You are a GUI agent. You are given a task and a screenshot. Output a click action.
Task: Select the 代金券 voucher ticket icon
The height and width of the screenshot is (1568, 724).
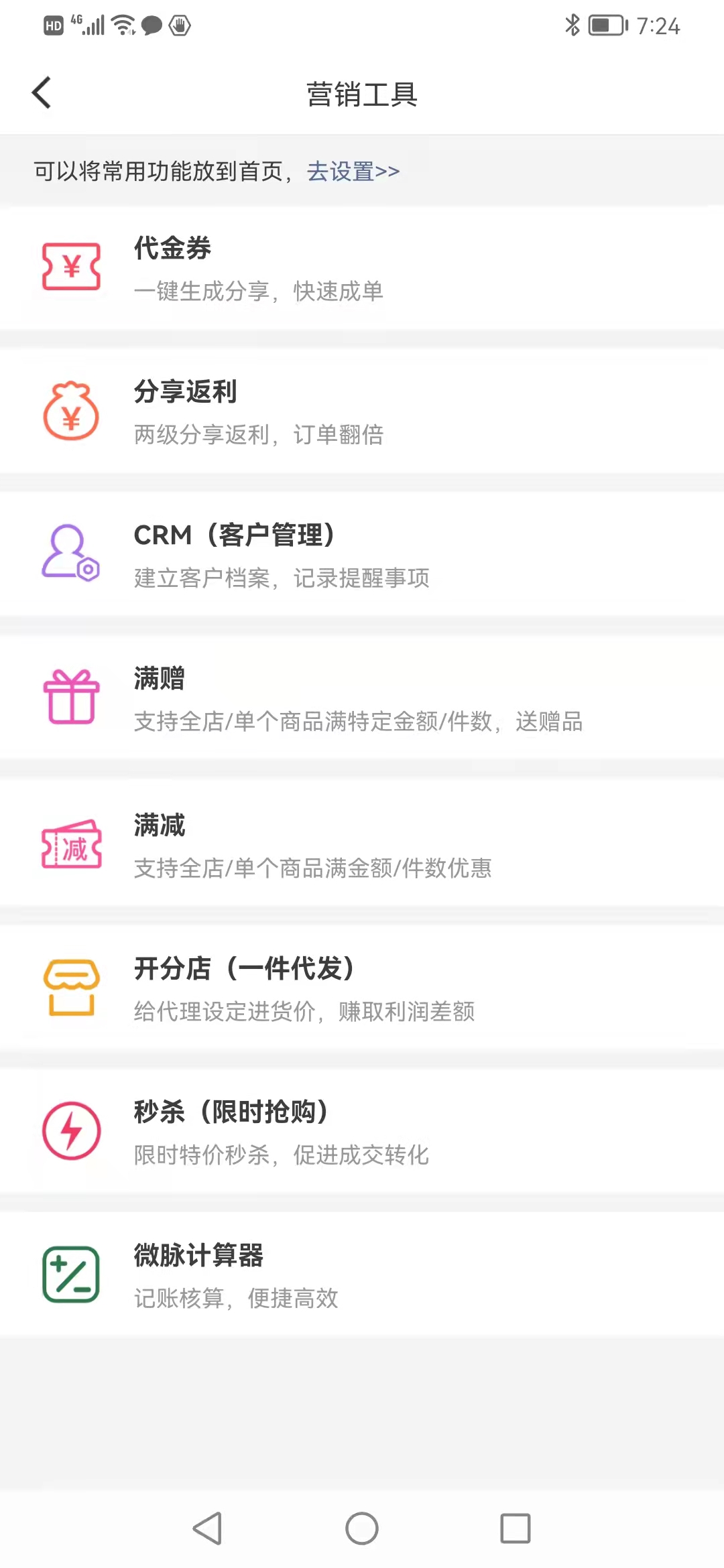pos(72,267)
